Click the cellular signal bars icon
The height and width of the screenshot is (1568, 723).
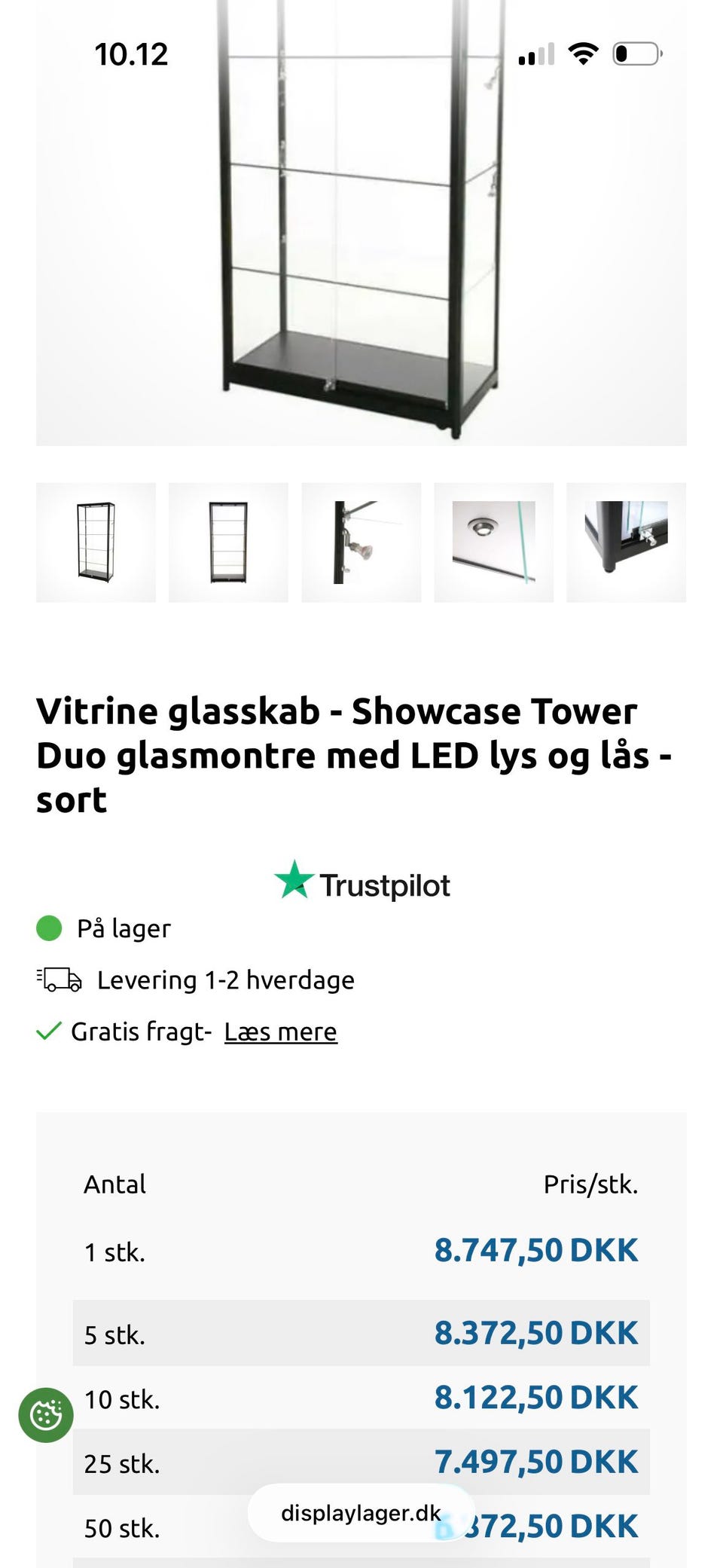coord(535,53)
